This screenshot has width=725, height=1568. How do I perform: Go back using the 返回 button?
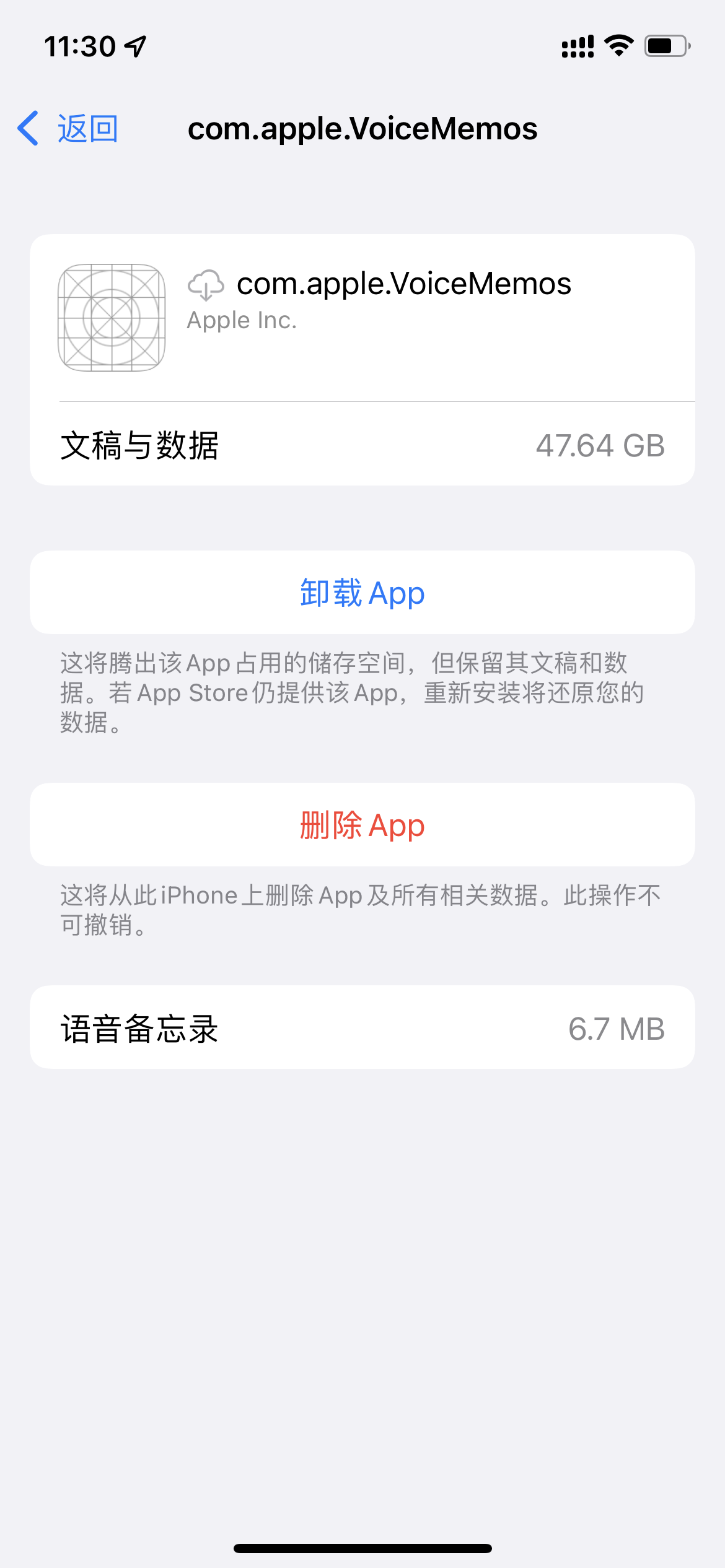(68, 129)
